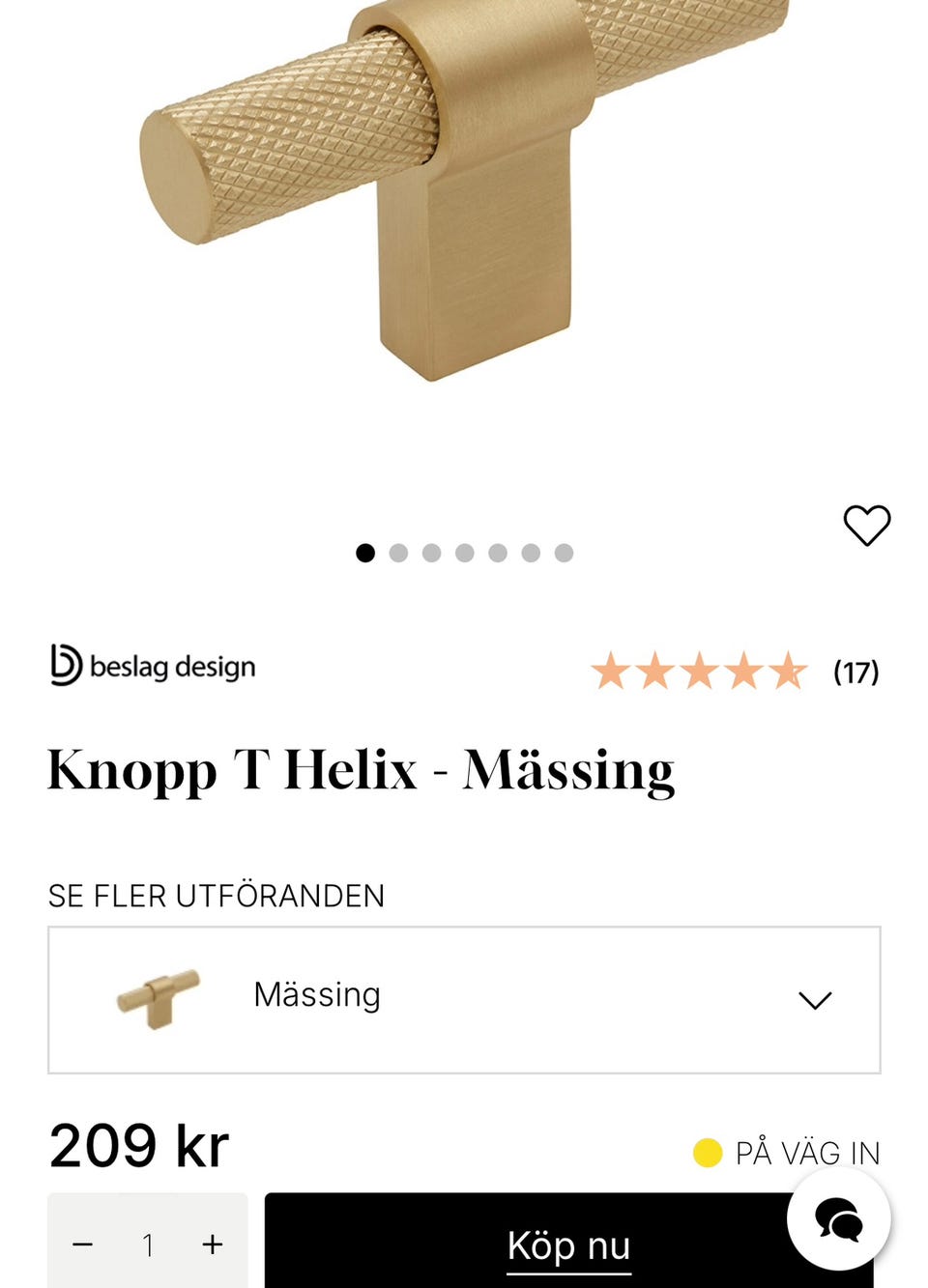Open SE FLER UTFÖRANDEN options
The width and height of the screenshot is (928, 1288).
[217, 896]
